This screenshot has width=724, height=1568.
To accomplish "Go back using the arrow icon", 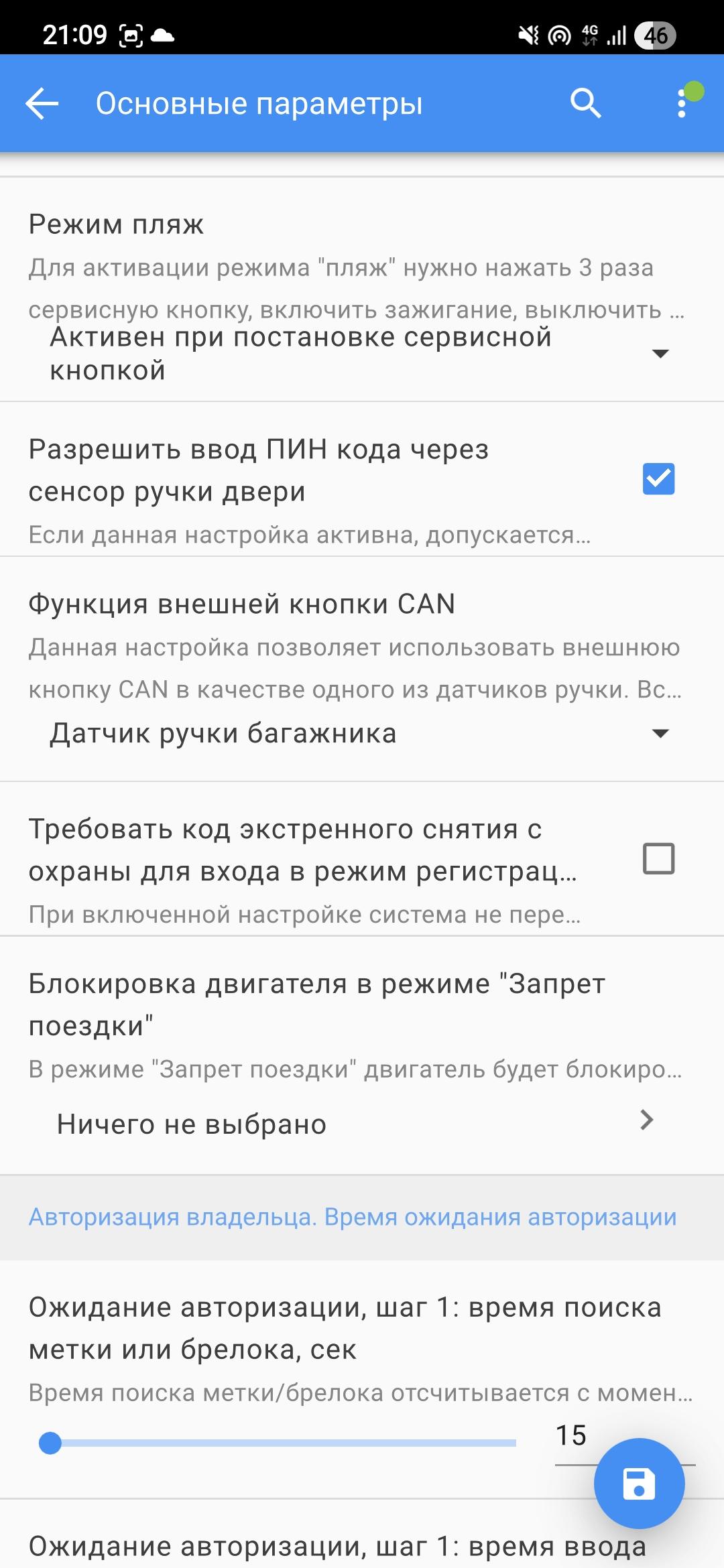I will 42,104.
